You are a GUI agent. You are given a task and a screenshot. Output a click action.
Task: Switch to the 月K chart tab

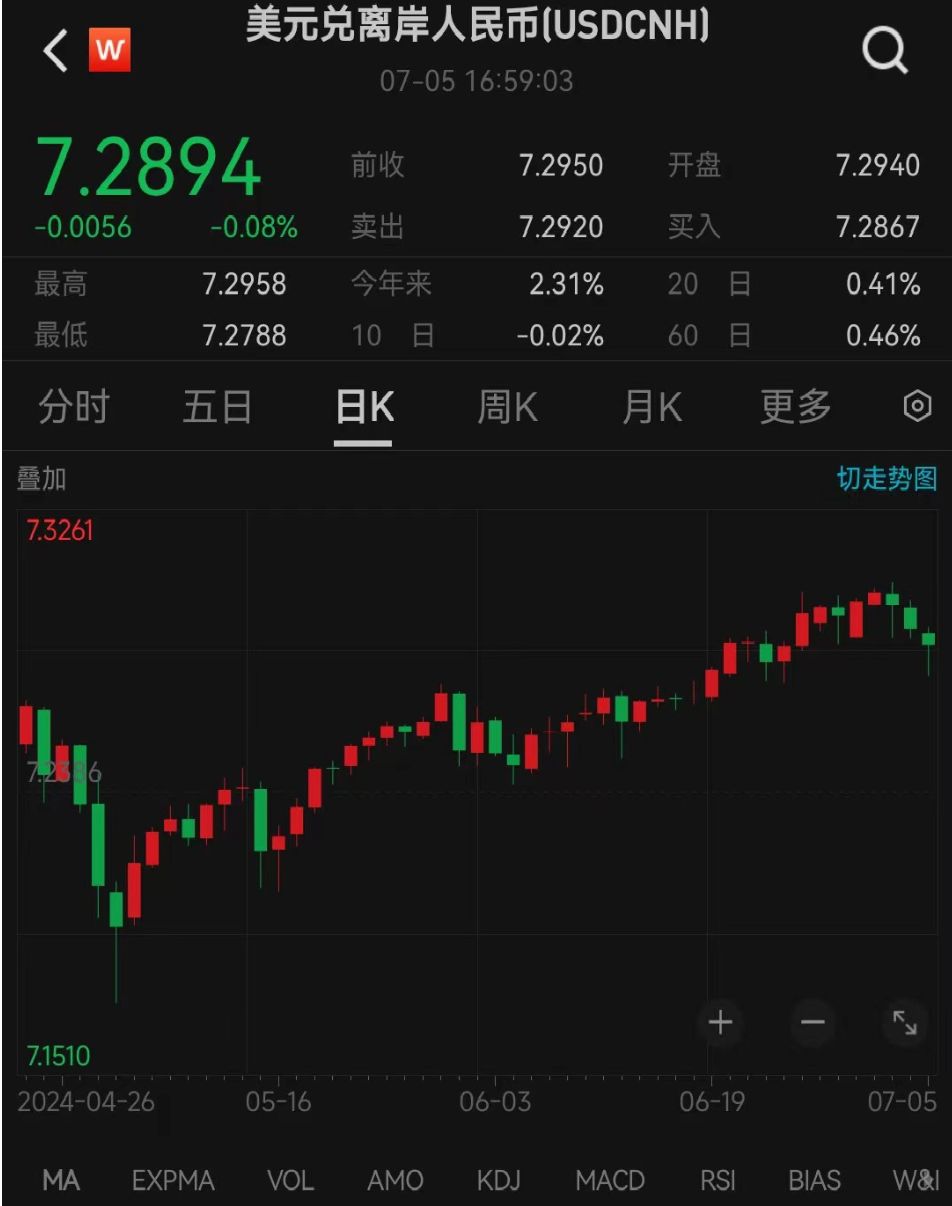(x=652, y=408)
